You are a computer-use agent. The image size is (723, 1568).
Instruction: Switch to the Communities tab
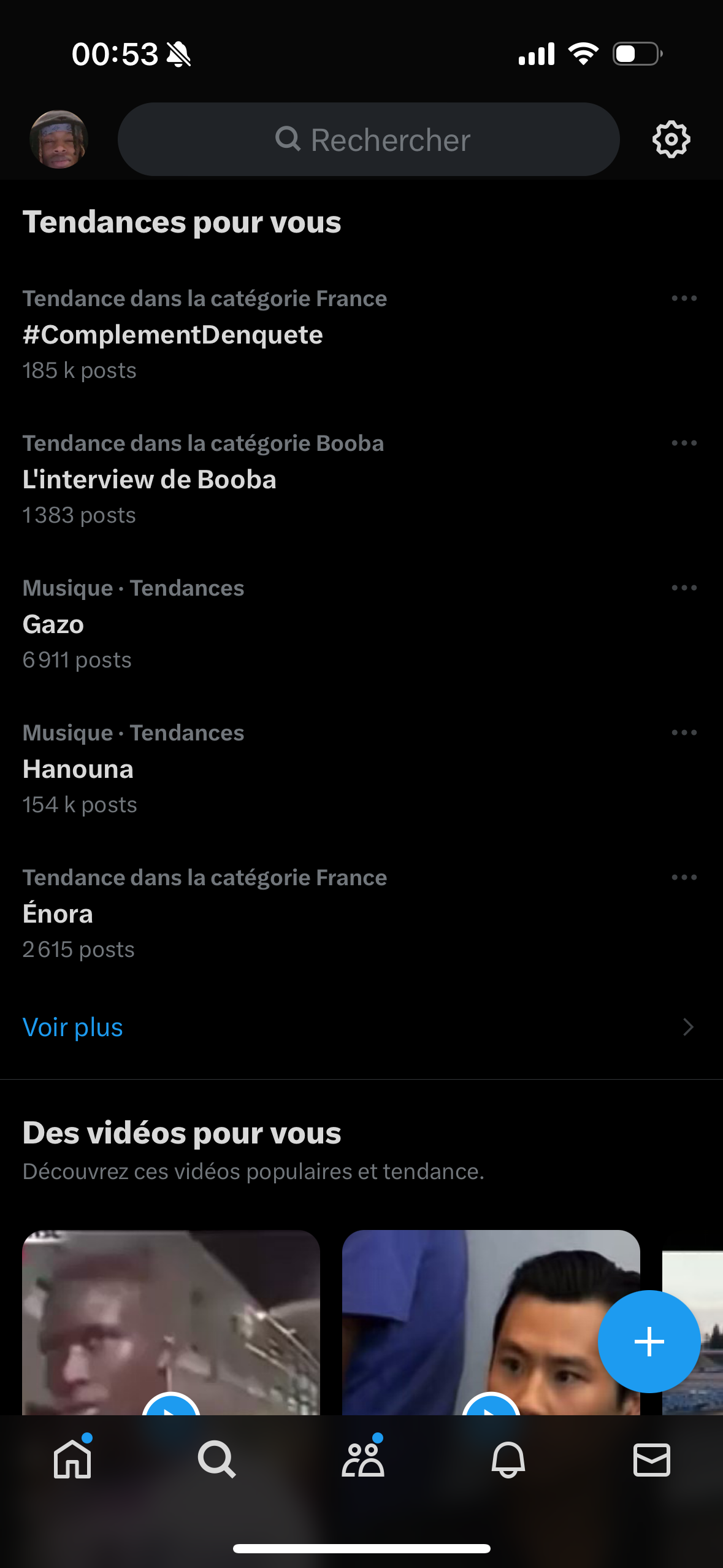362,1459
